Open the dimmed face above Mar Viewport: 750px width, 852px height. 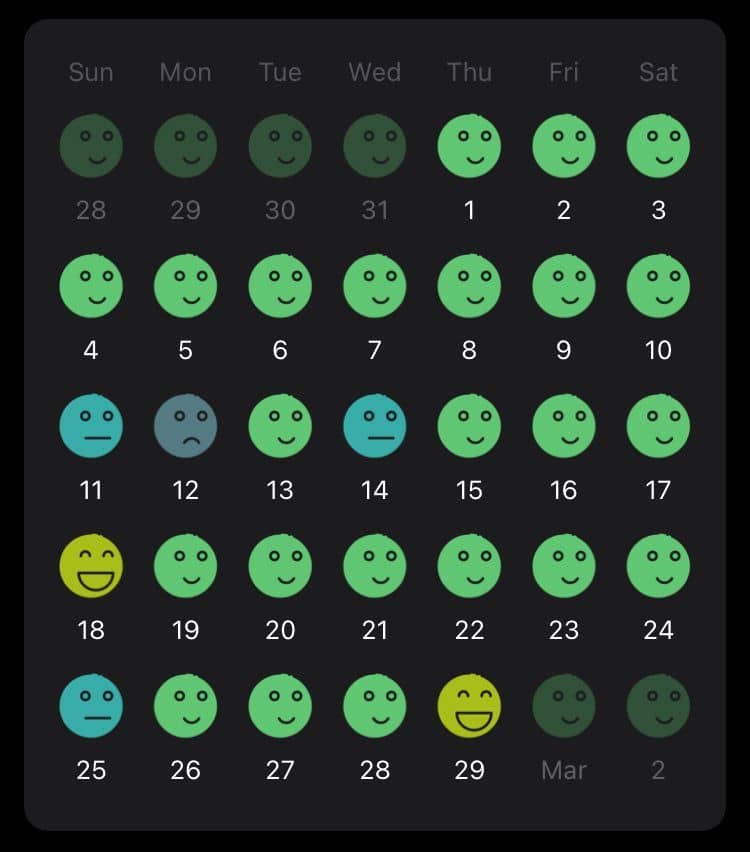pyautogui.click(x=564, y=706)
